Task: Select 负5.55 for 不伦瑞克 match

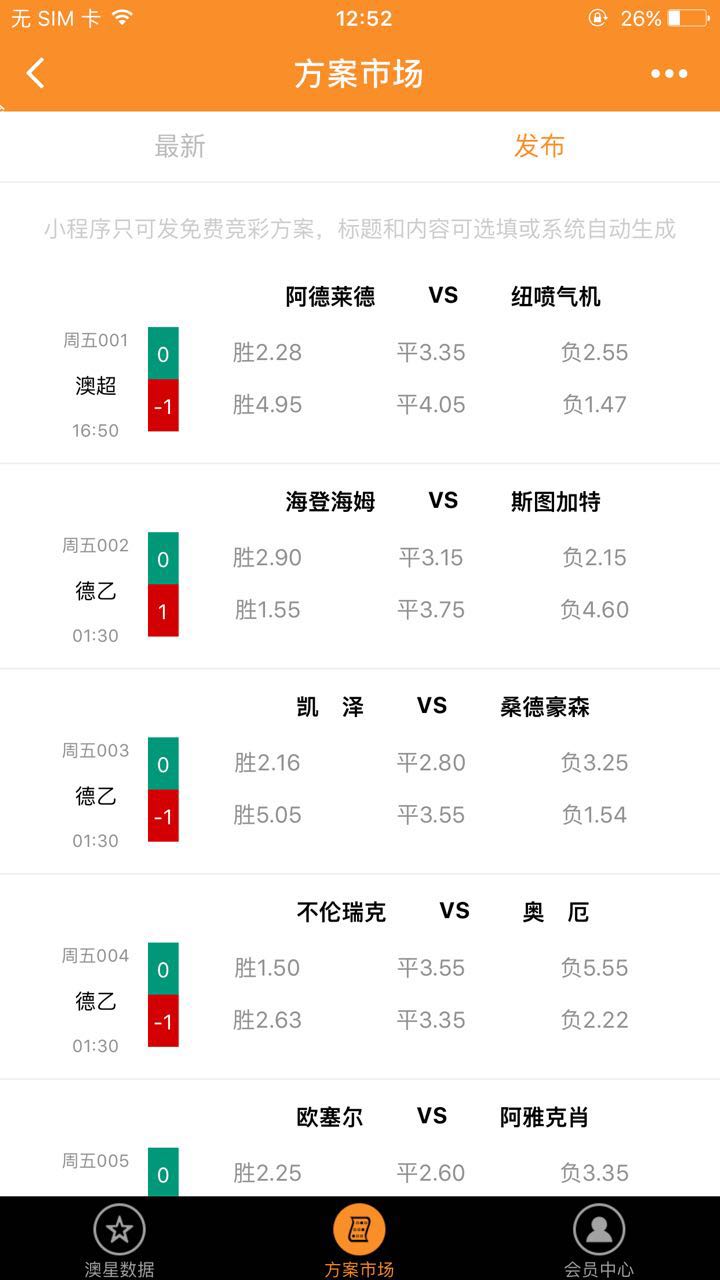Action: coord(594,967)
